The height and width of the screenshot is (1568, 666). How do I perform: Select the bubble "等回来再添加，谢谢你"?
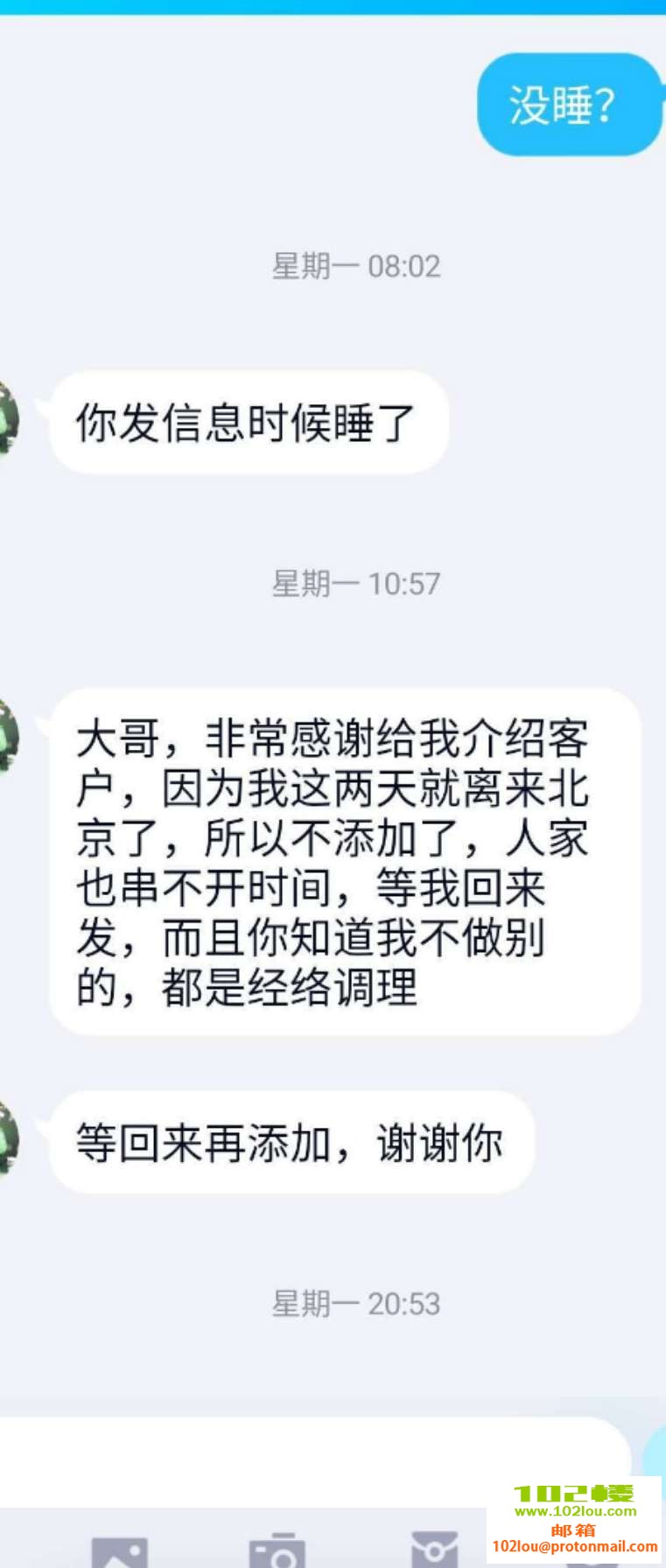291,1144
